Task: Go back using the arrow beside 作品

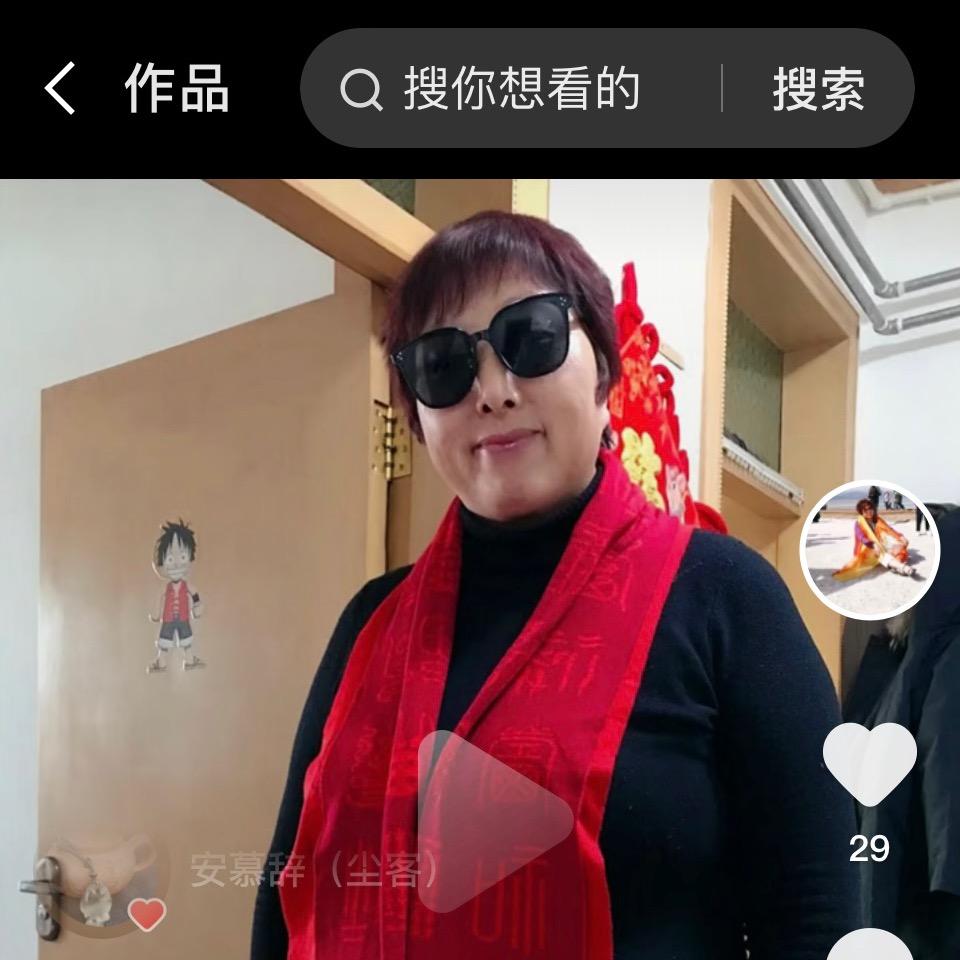Action: tap(60, 88)
